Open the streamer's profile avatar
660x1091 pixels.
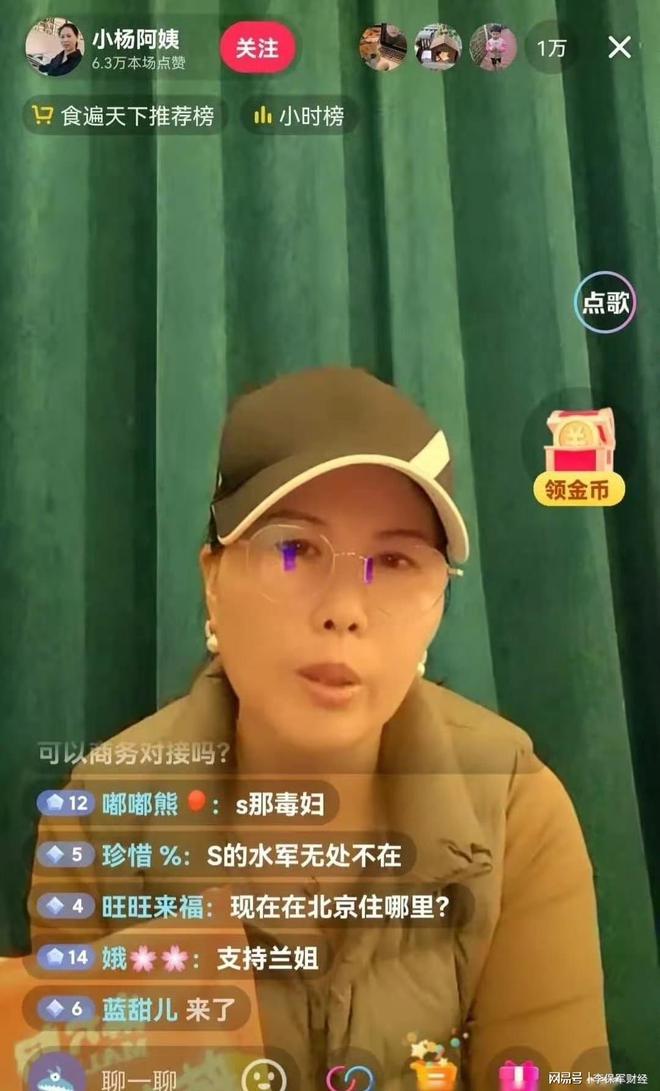(x=54, y=47)
